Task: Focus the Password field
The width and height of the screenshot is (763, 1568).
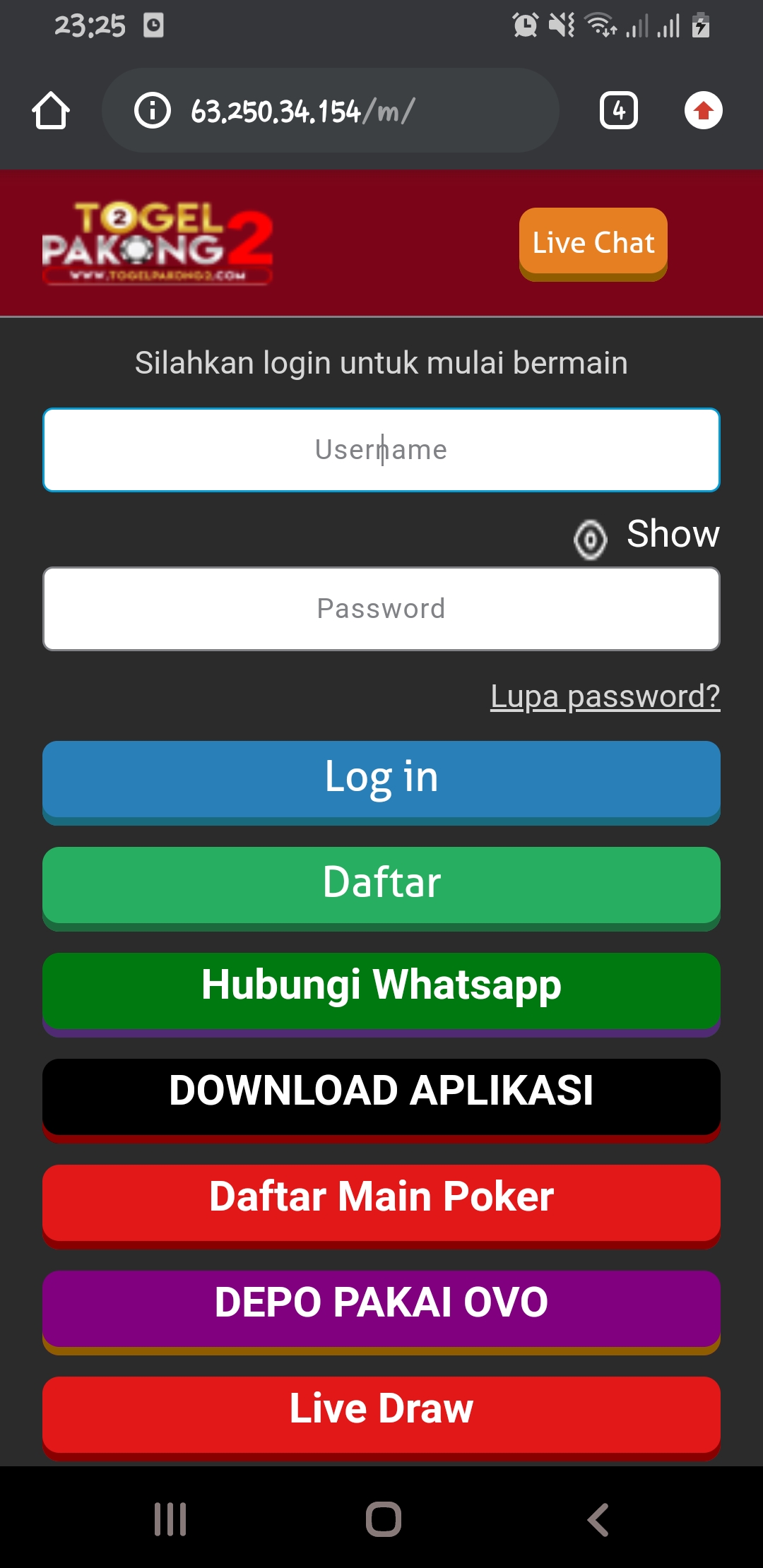Action: tap(381, 609)
